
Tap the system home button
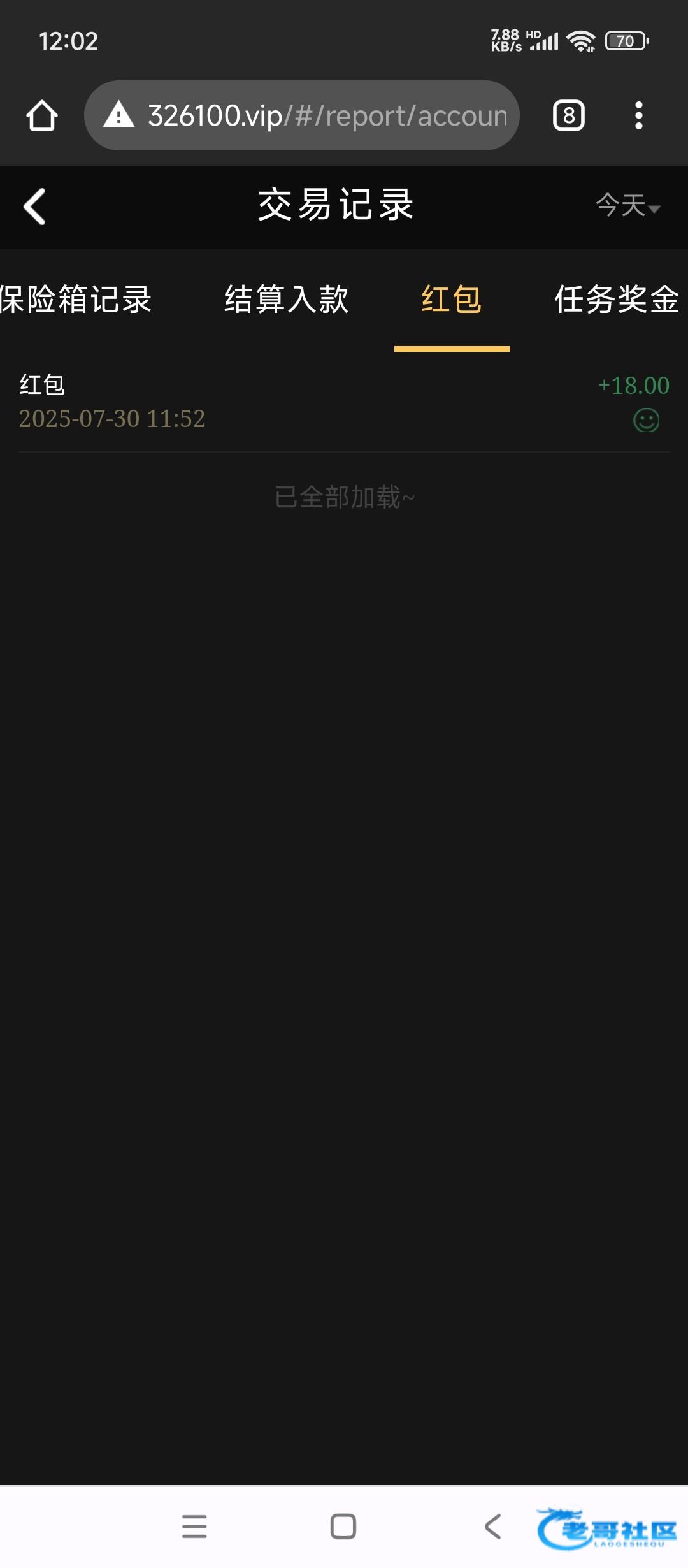343,1527
